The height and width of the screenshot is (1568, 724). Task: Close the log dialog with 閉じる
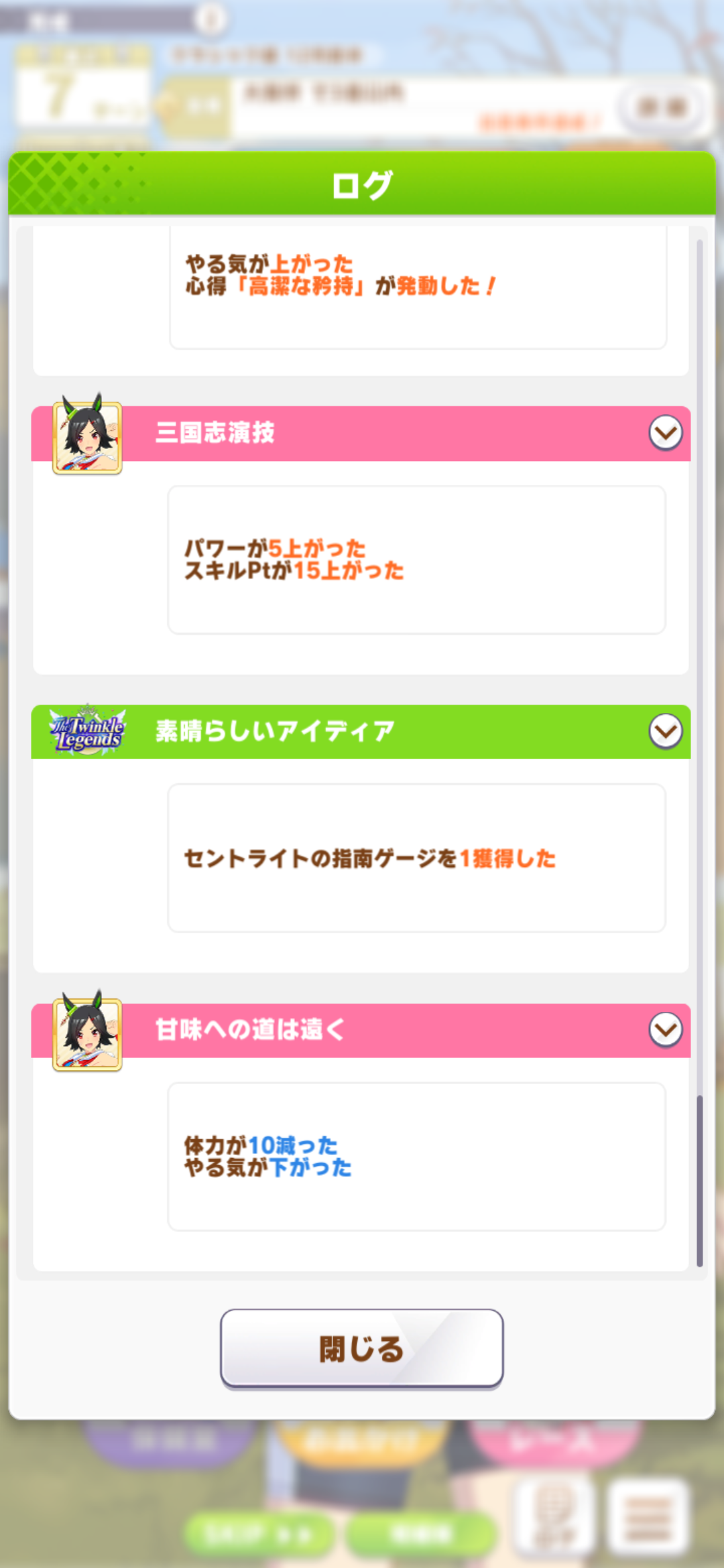point(362,1348)
